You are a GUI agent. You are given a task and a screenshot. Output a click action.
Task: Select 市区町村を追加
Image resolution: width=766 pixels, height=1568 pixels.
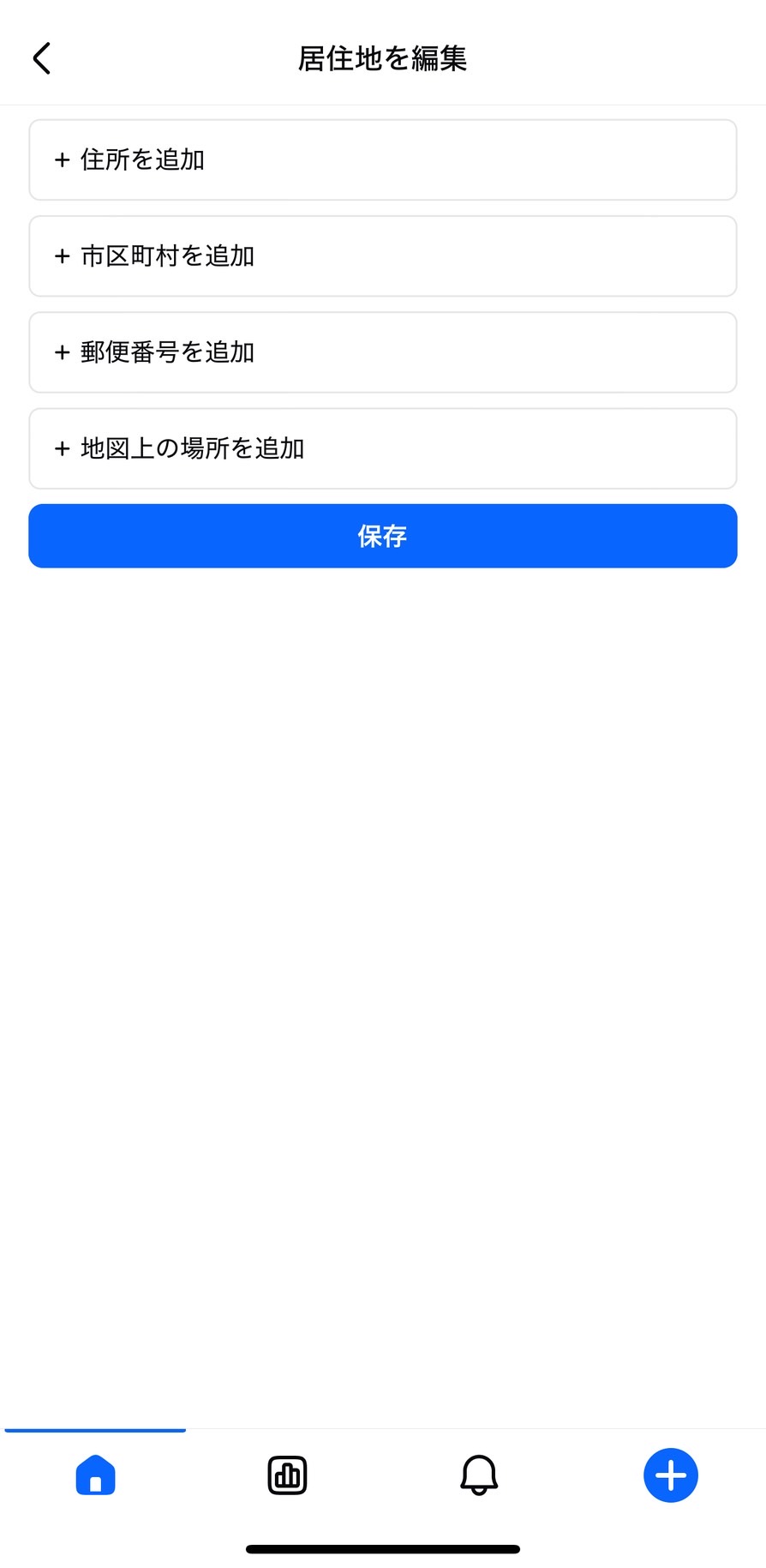(383, 256)
